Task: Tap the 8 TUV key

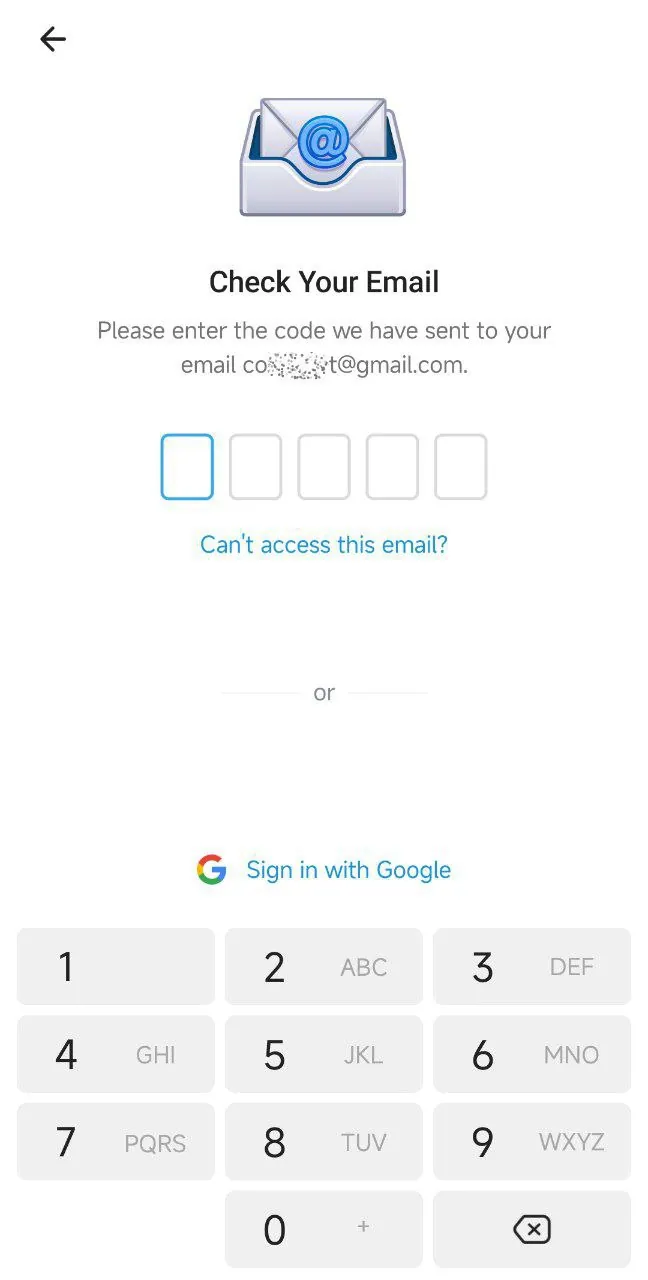Action: point(324,1142)
